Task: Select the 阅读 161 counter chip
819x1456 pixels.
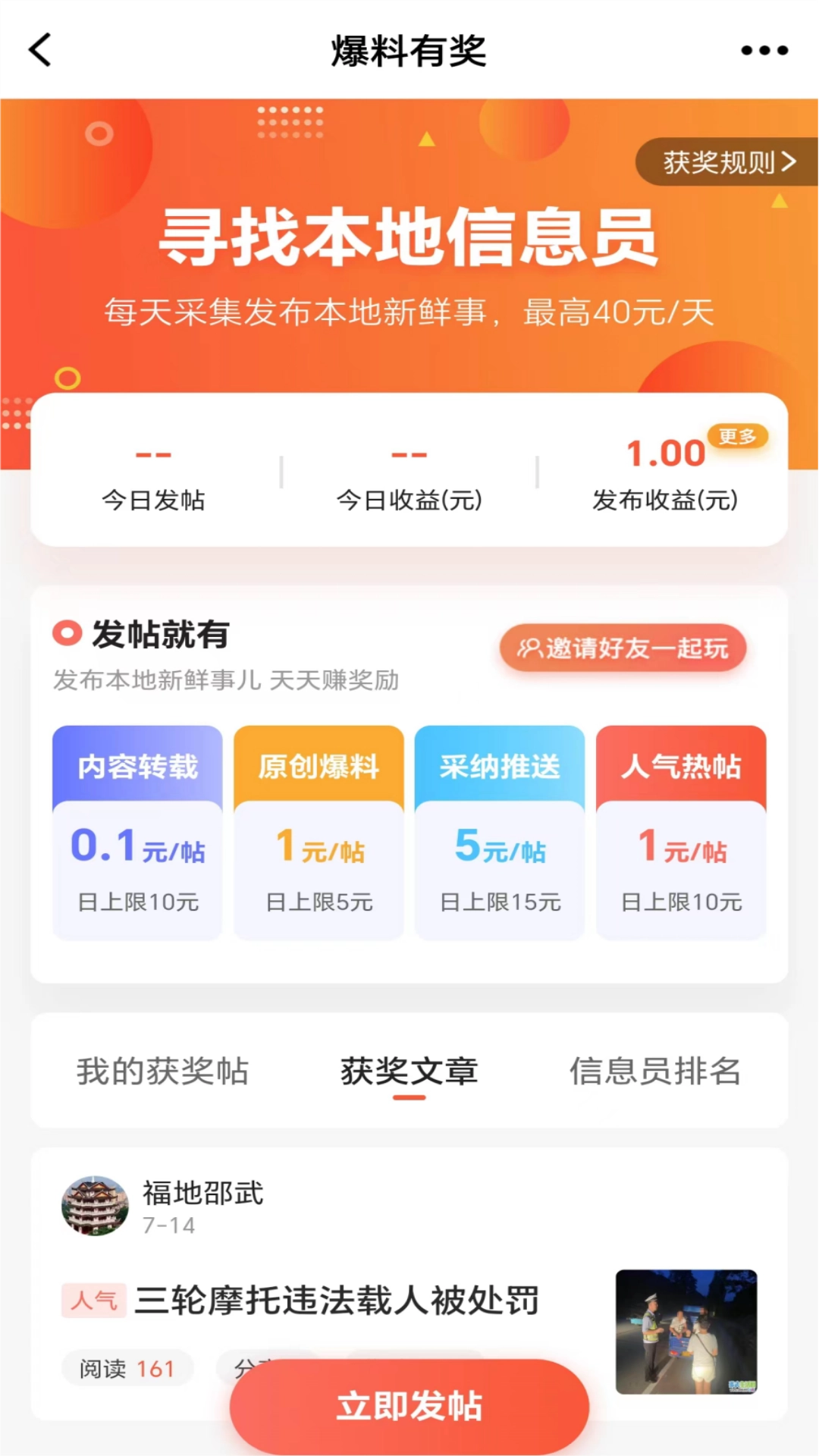Action: click(x=126, y=1367)
